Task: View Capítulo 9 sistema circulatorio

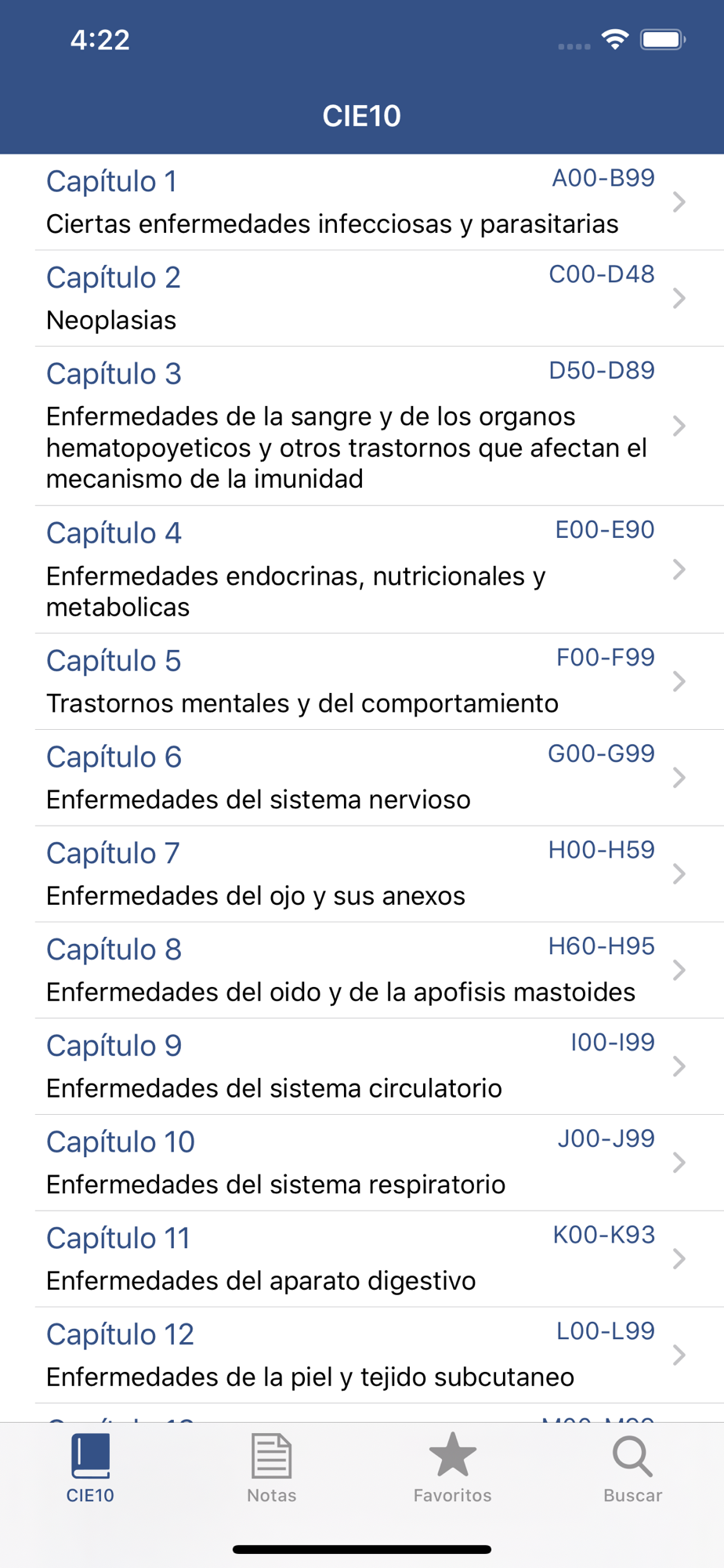Action: point(360,1066)
